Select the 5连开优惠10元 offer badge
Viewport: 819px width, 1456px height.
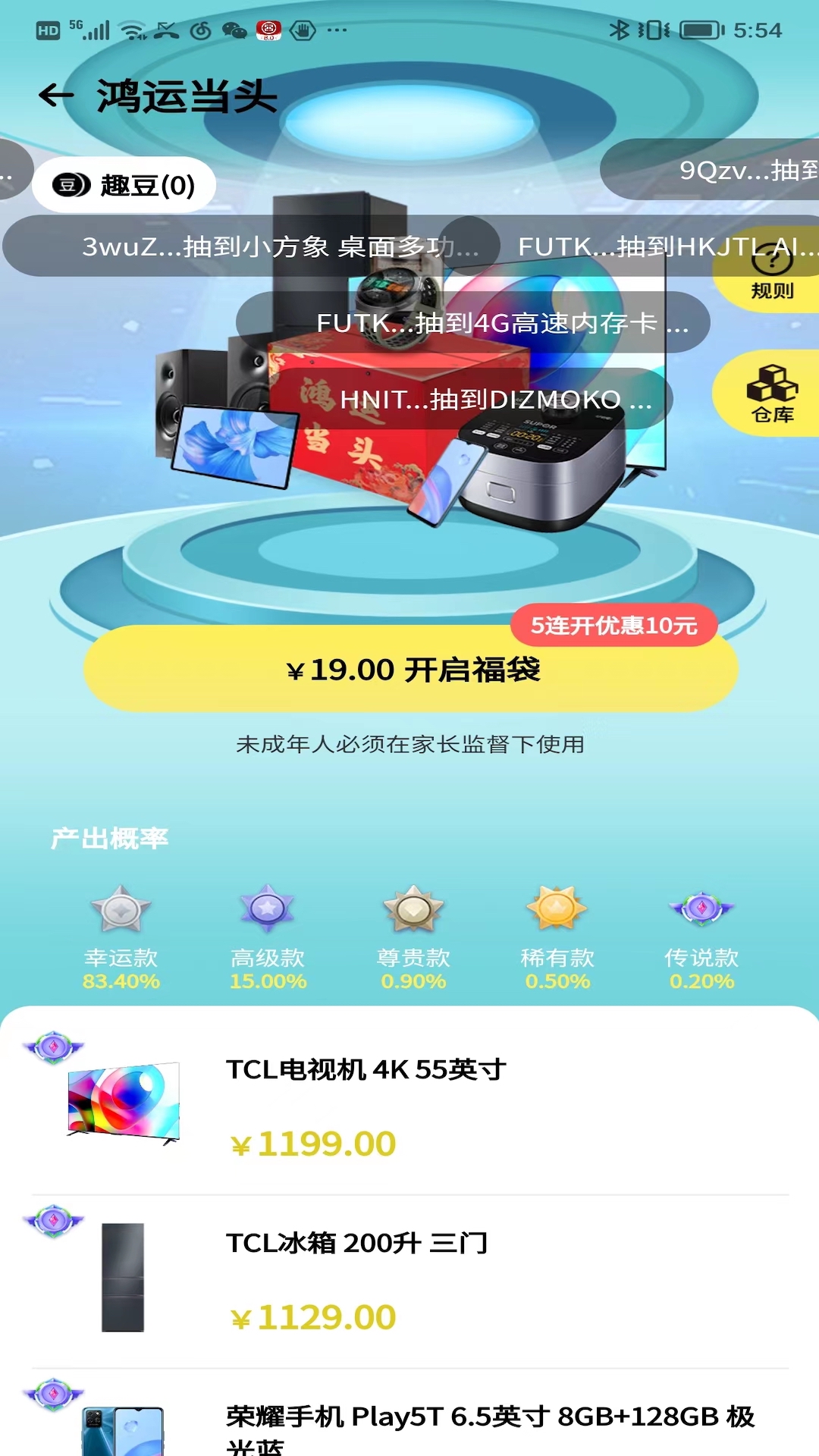(x=613, y=626)
